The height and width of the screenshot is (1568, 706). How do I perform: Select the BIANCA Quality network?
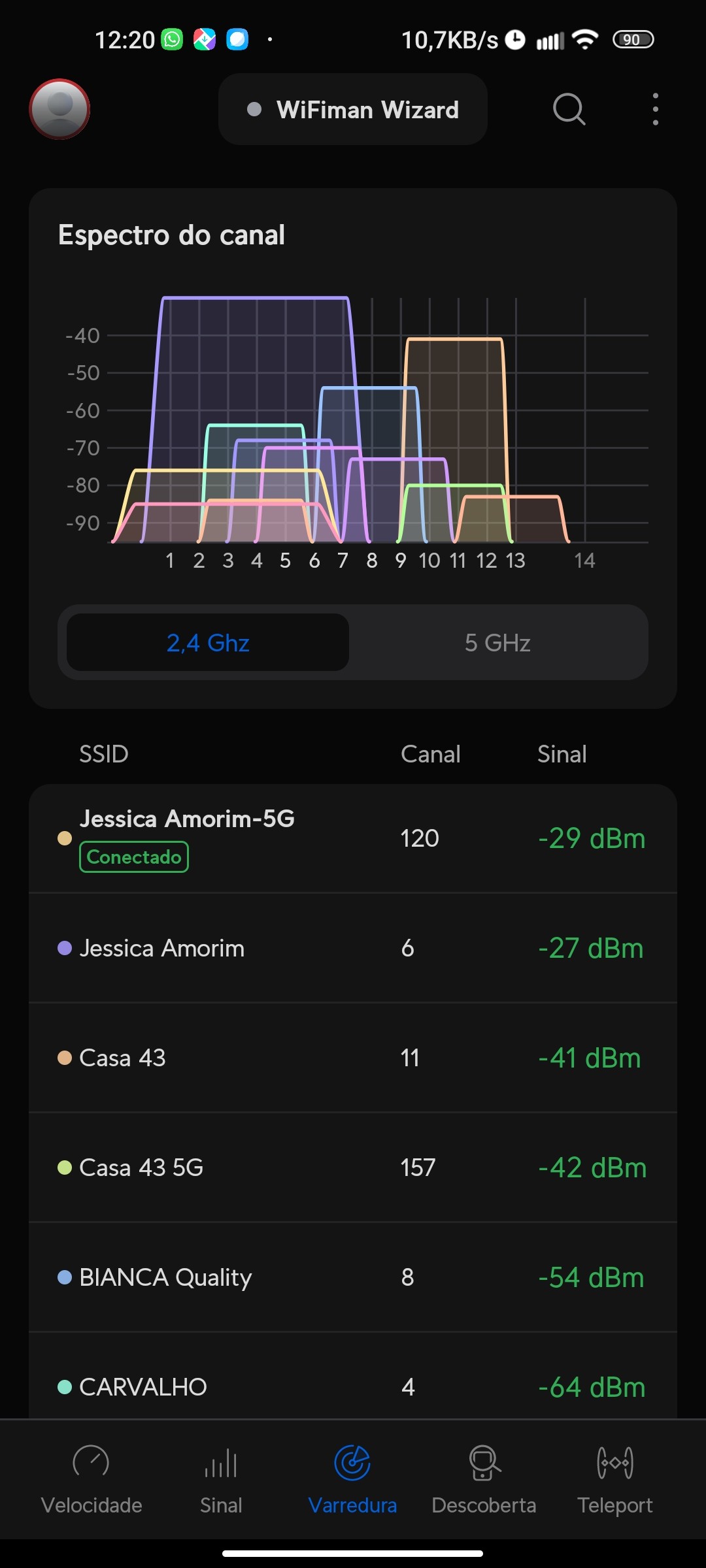[x=353, y=1277]
